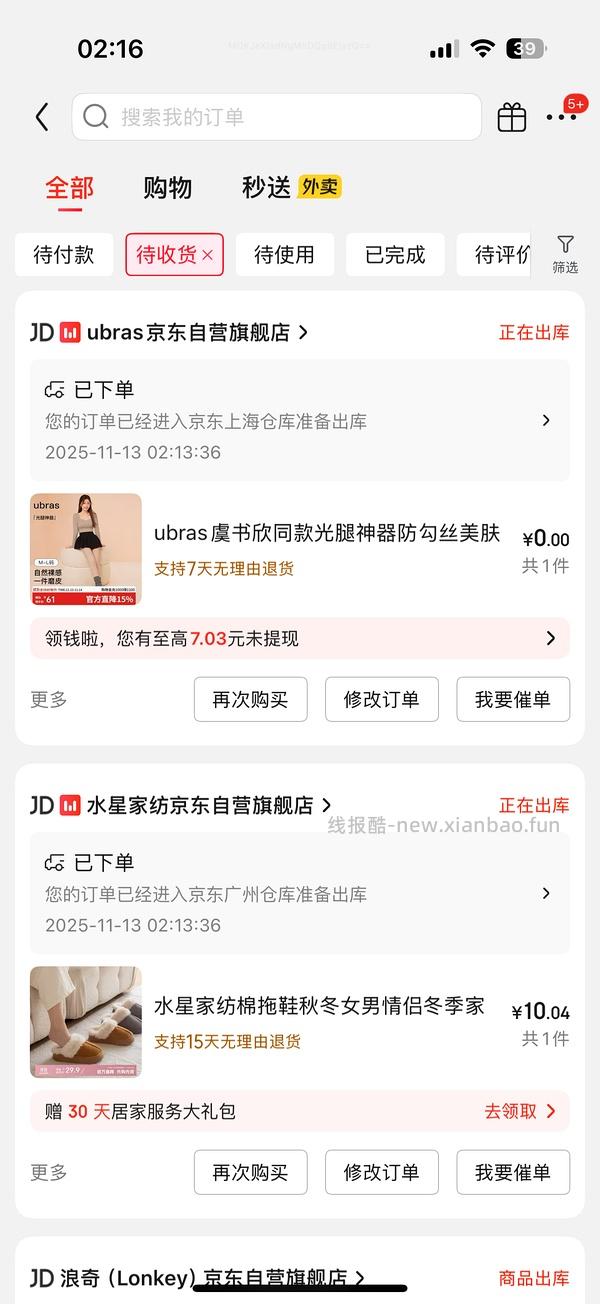
Task: View logistics details for the ubras order
Action: [x=300, y=421]
